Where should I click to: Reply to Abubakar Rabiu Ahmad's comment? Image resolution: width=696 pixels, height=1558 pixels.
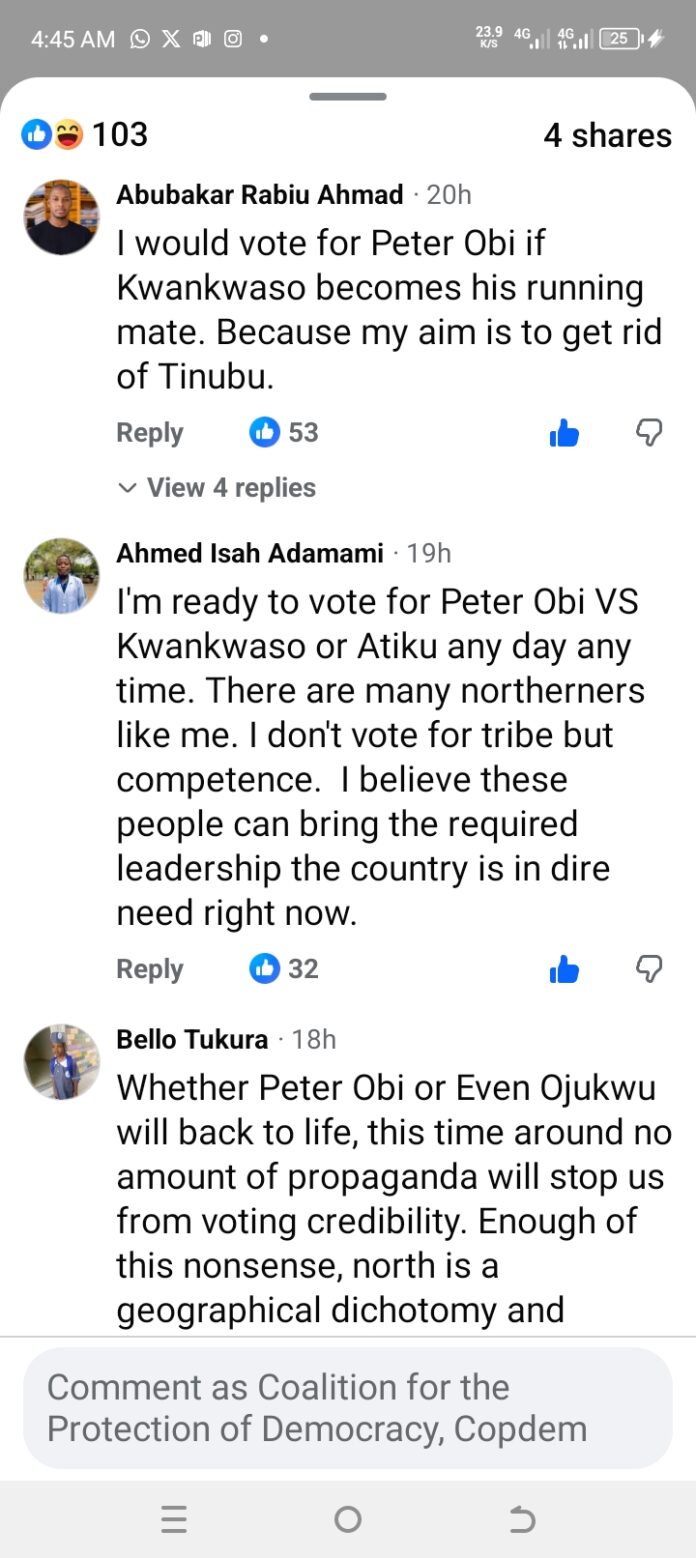(x=150, y=433)
